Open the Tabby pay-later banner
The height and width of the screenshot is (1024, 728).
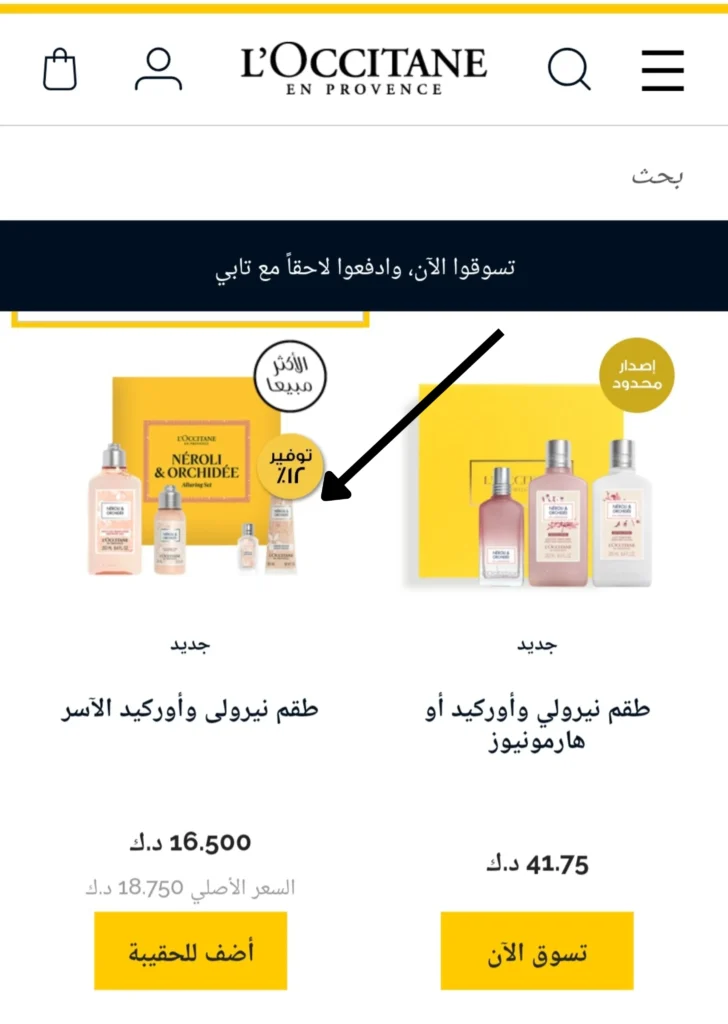pyautogui.click(x=364, y=268)
